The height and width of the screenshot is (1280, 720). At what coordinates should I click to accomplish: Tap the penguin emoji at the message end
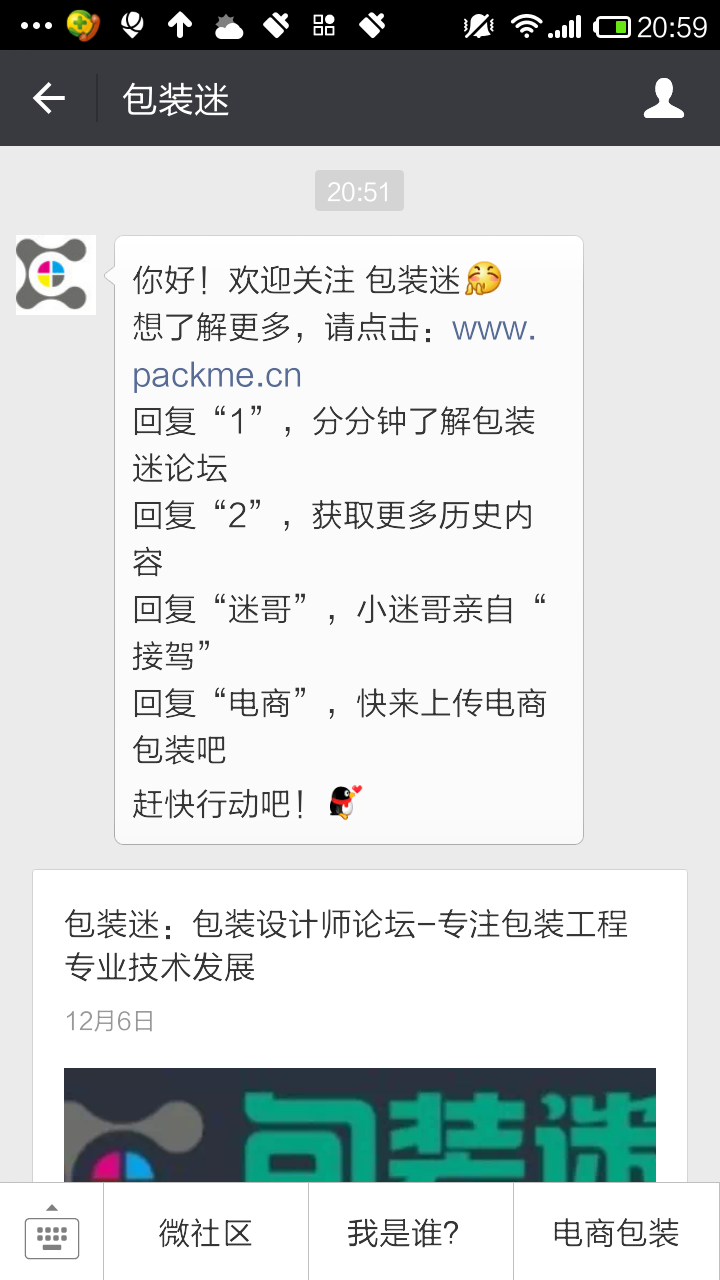click(342, 800)
